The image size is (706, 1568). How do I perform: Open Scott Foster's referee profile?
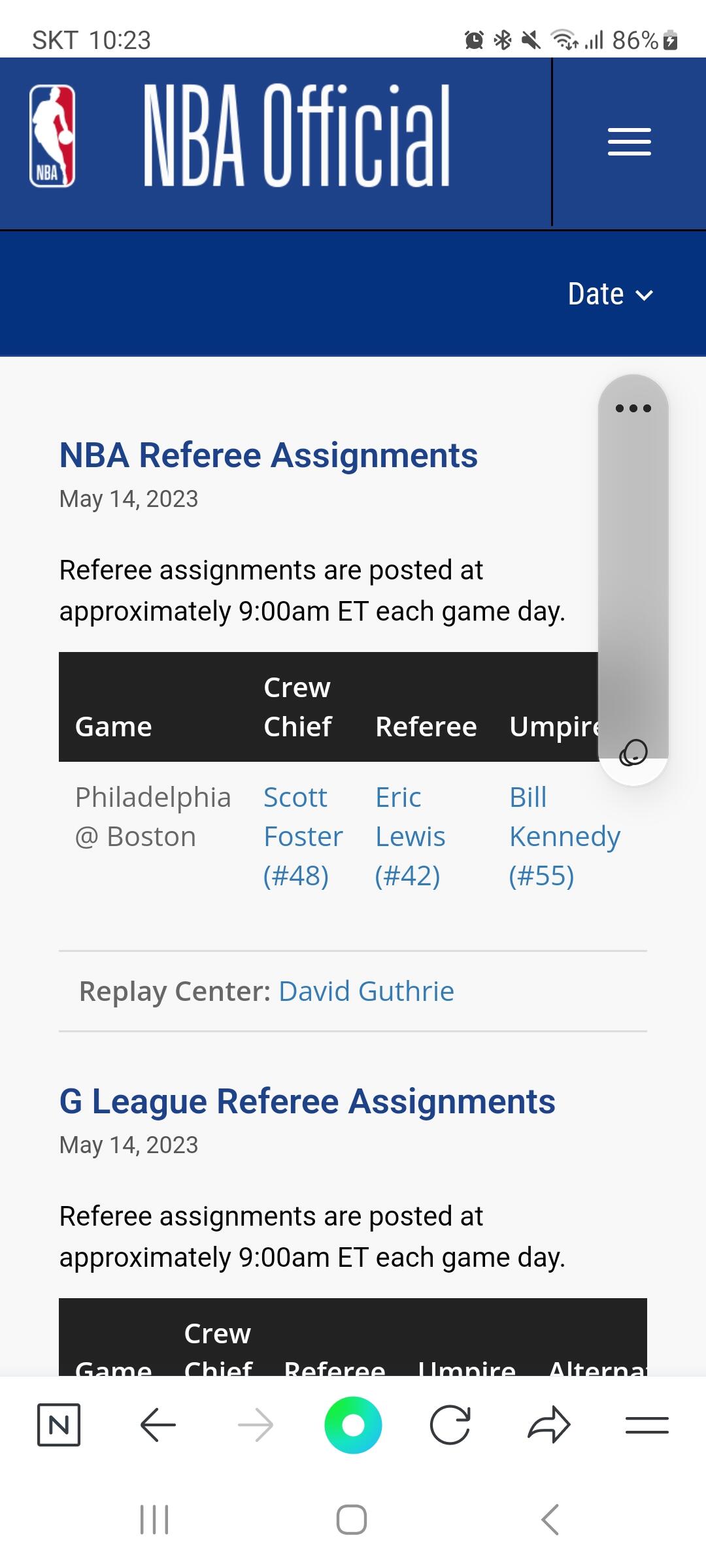coord(302,836)
